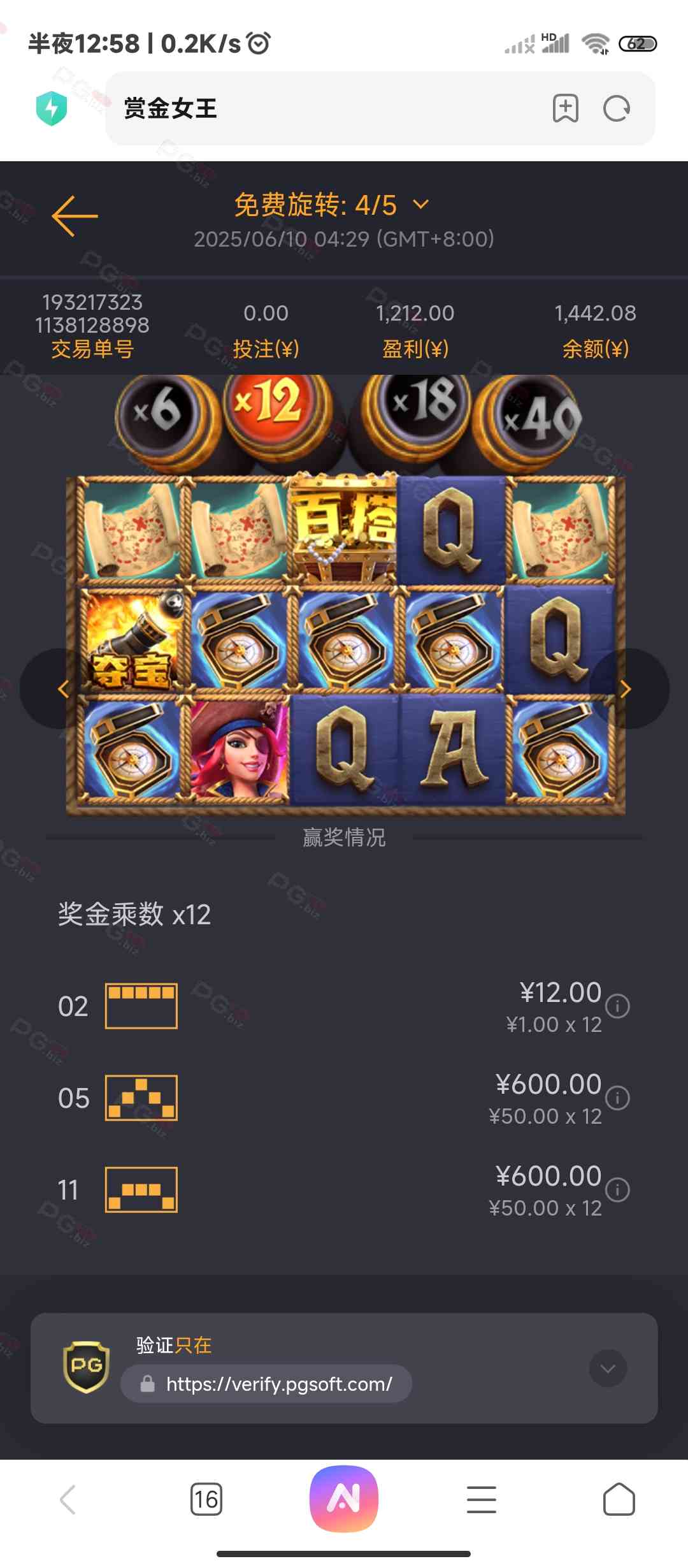Navigate back in the browser
Viewport: 688px width, 1568px height.
point(68,1499)
